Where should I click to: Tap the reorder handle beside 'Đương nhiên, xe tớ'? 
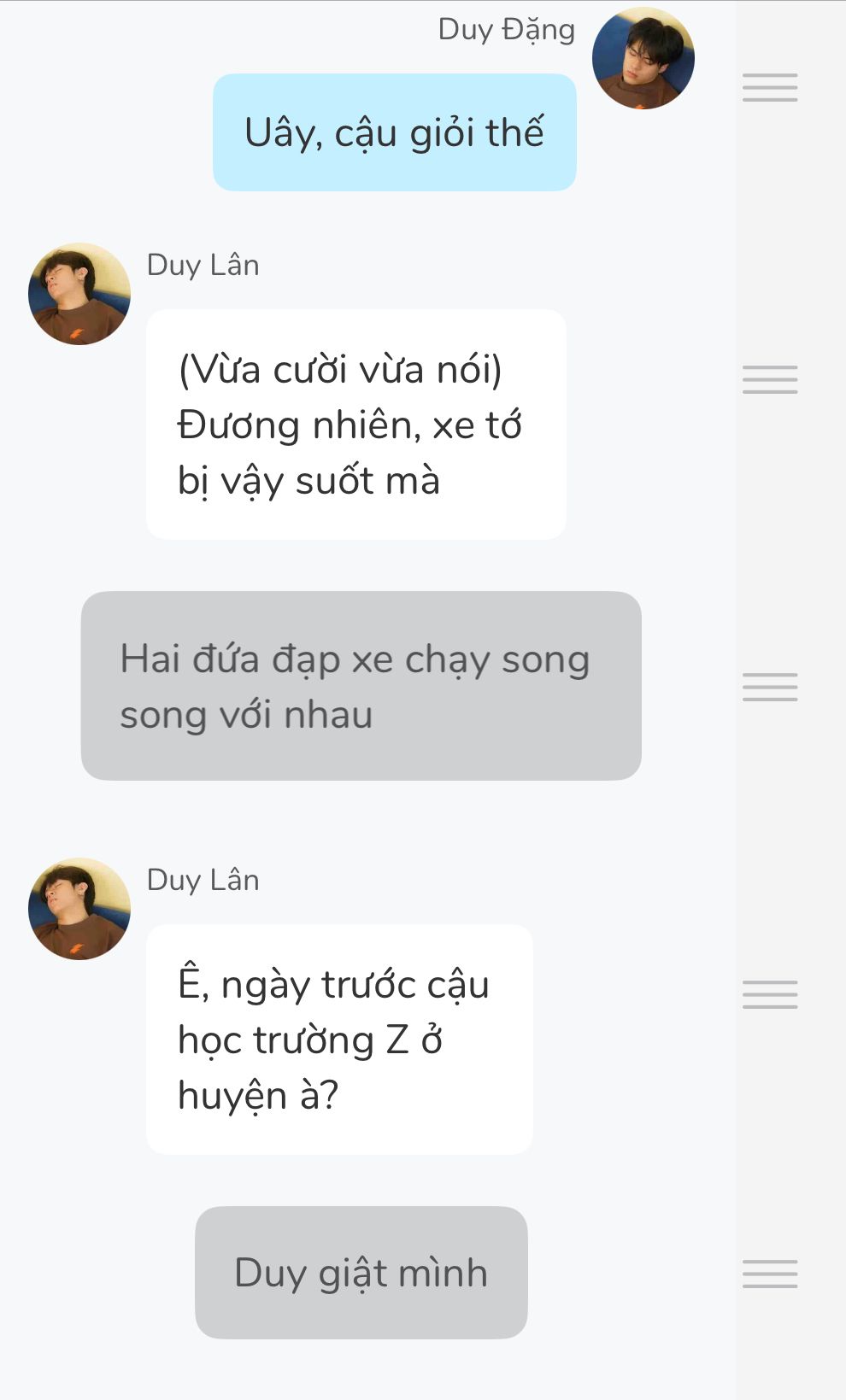[x=769, y=379]
